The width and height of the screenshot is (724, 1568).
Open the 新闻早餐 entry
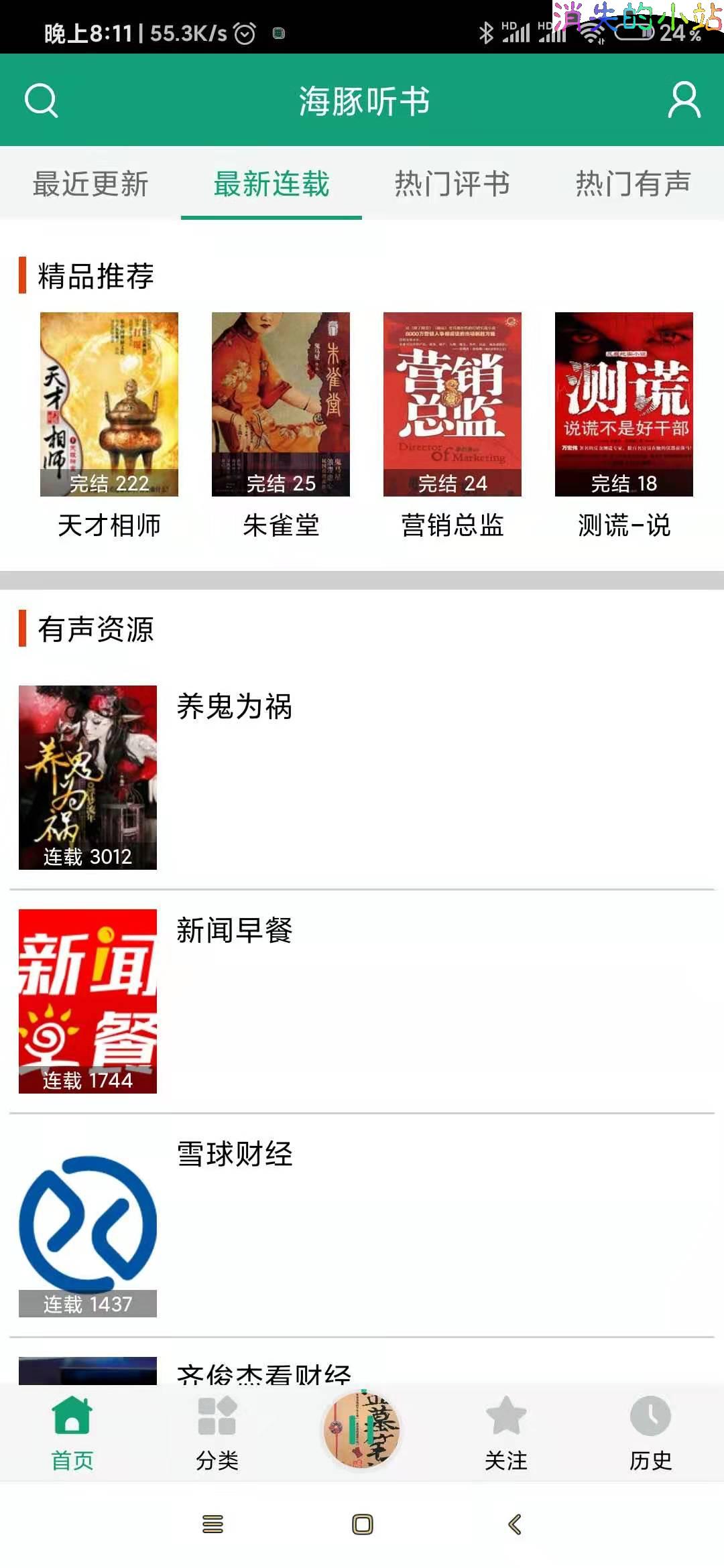click(x=362, y=1001)
